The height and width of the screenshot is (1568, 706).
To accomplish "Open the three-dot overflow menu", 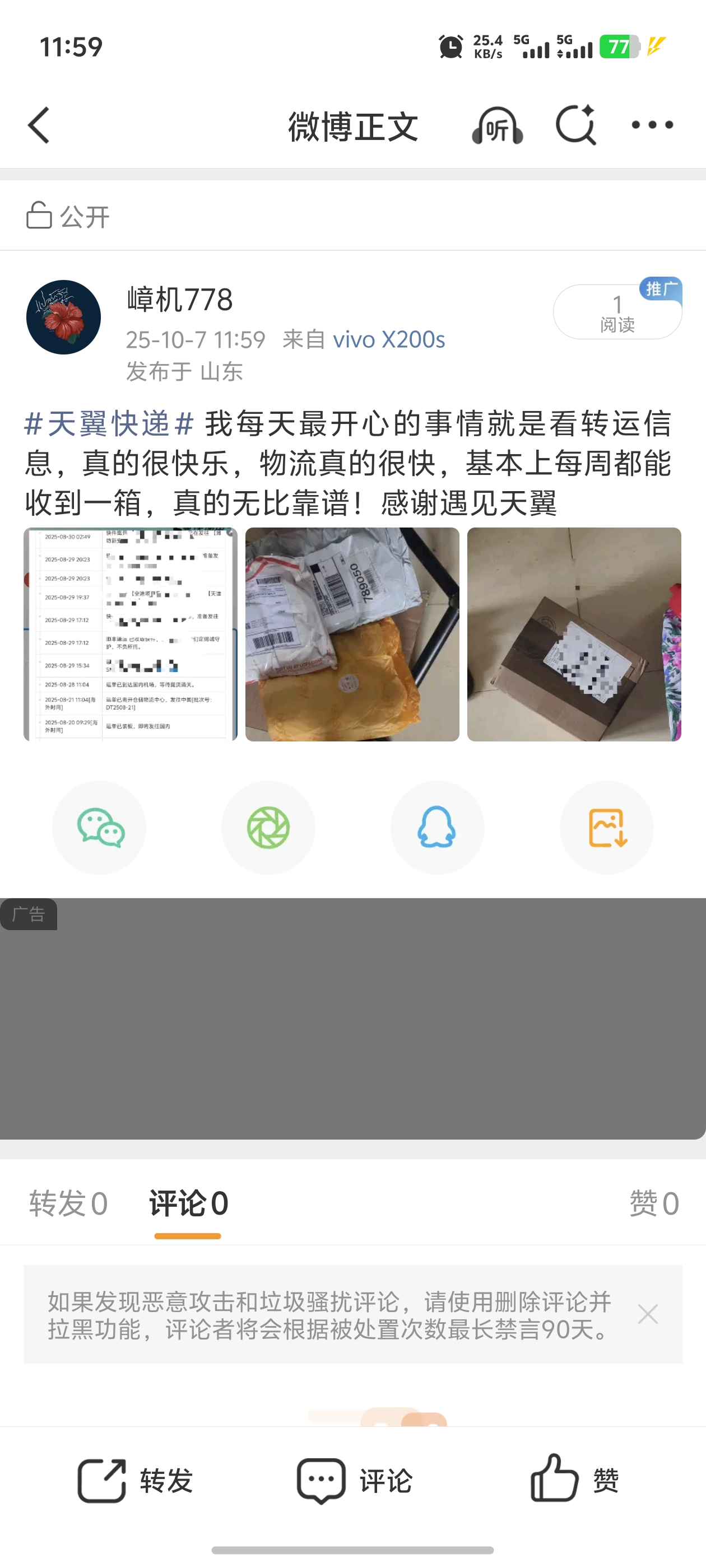I will pos(652,125).
